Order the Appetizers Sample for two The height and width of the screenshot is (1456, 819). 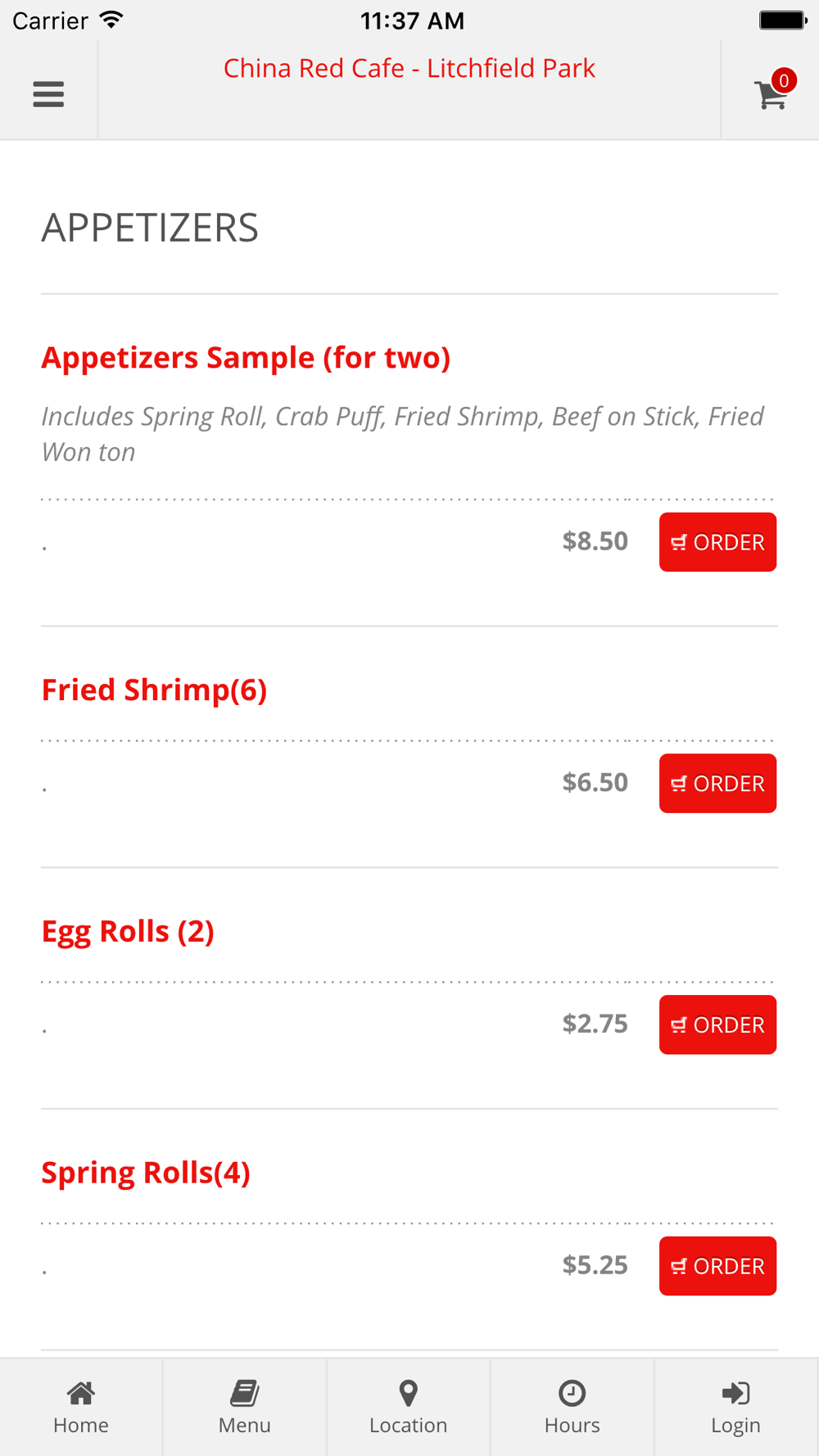pos(717,542)
